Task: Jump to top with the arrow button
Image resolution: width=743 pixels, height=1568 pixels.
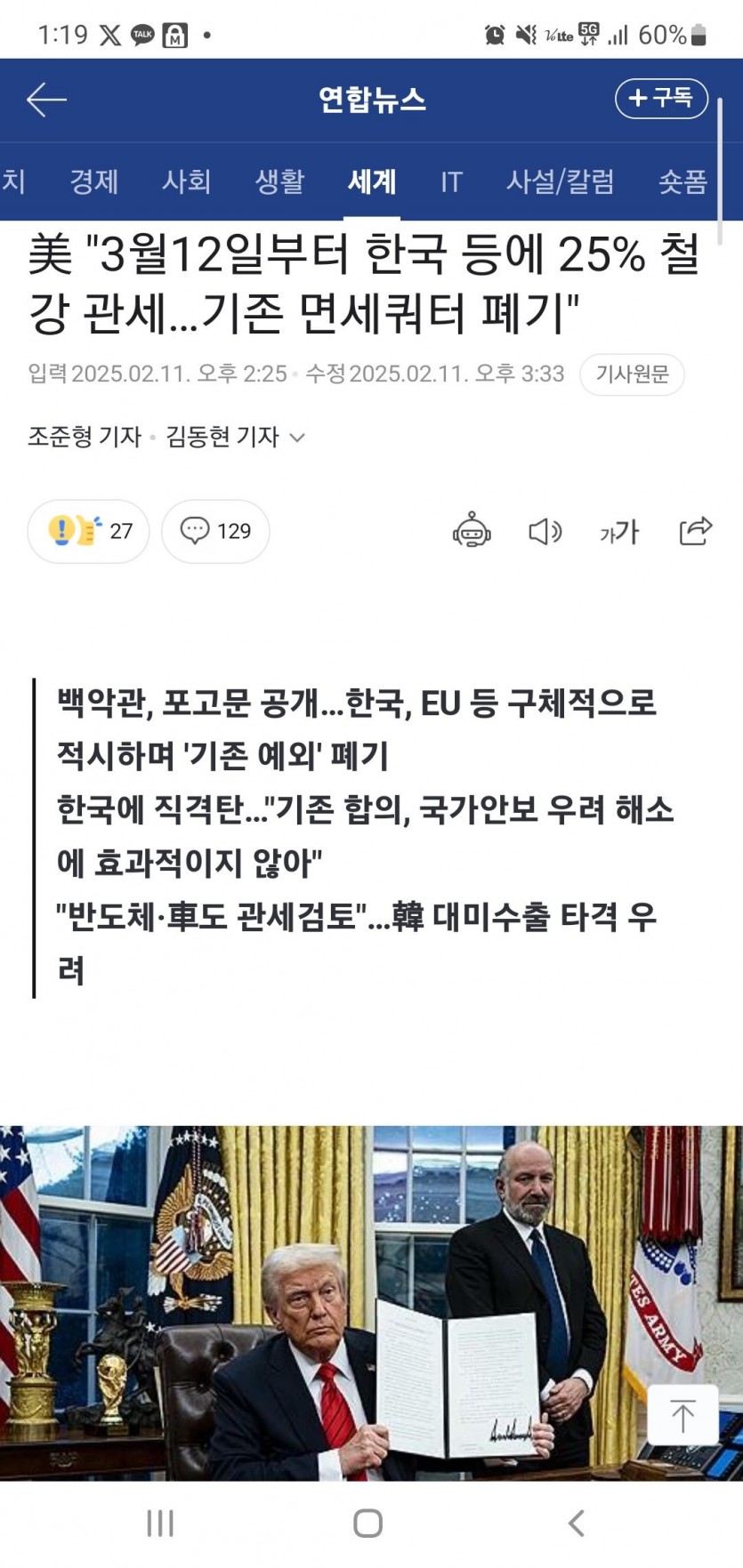Action: pyautogui.click(x=682, y=1414)
